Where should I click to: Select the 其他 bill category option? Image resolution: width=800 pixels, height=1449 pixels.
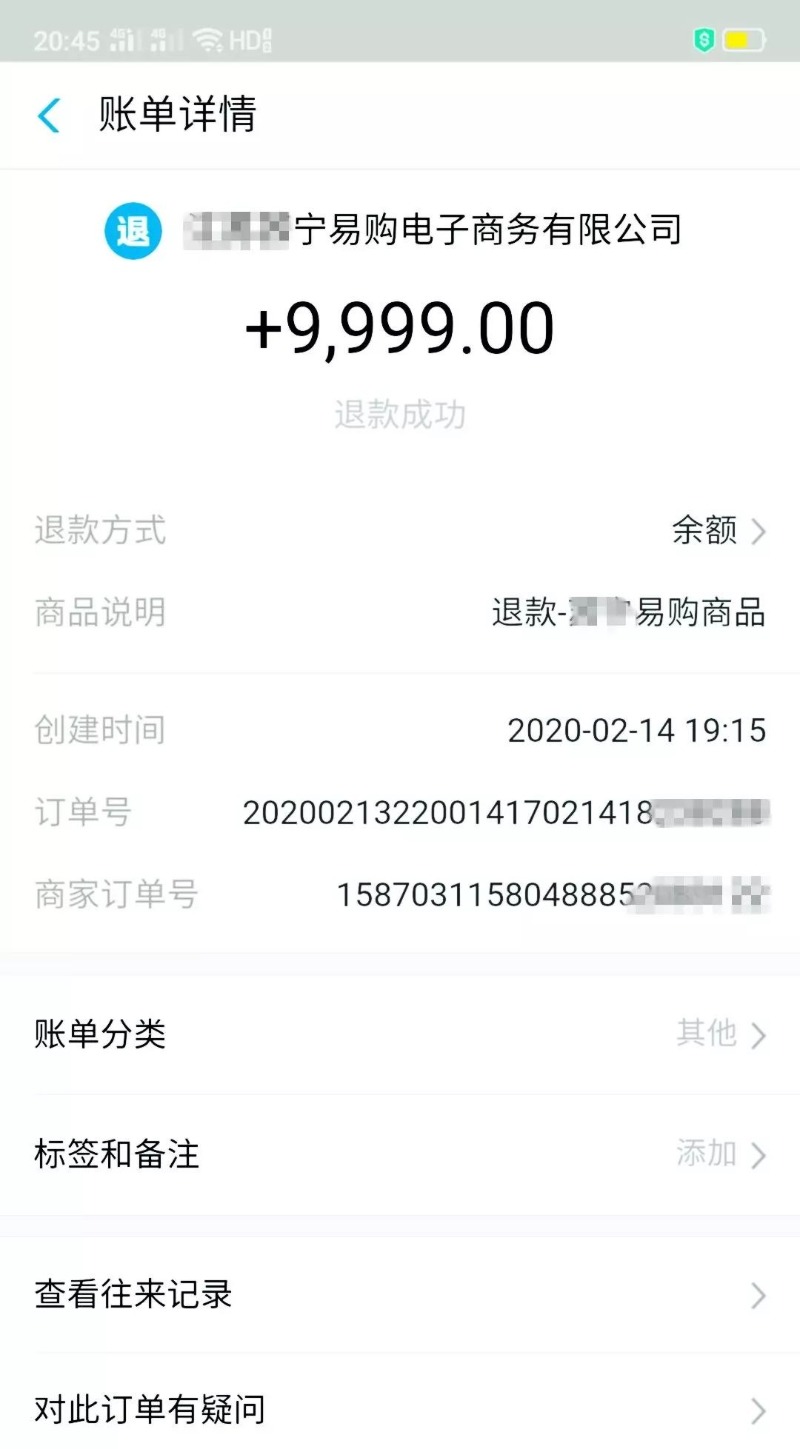pyautogui.click(x=708, y=1034)
